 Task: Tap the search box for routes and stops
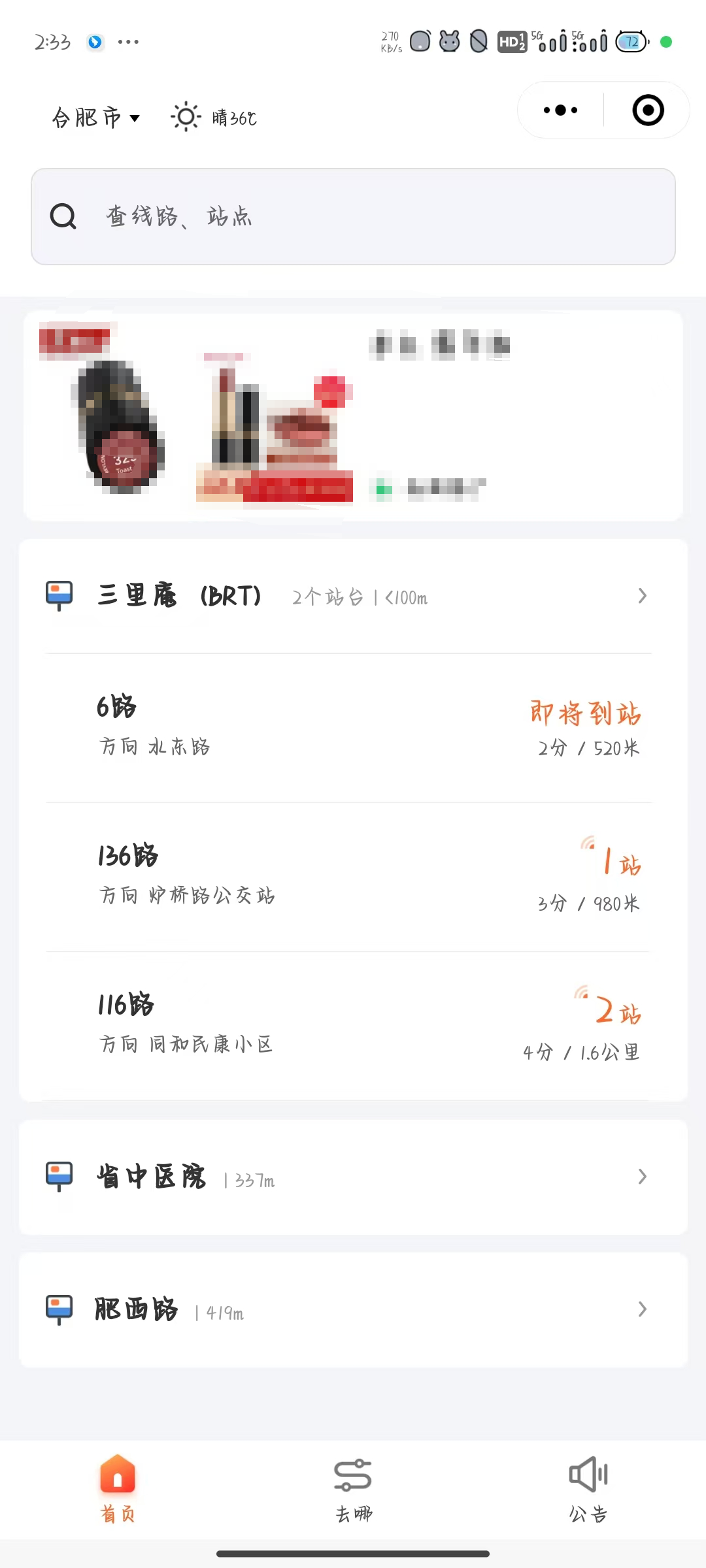353,216
